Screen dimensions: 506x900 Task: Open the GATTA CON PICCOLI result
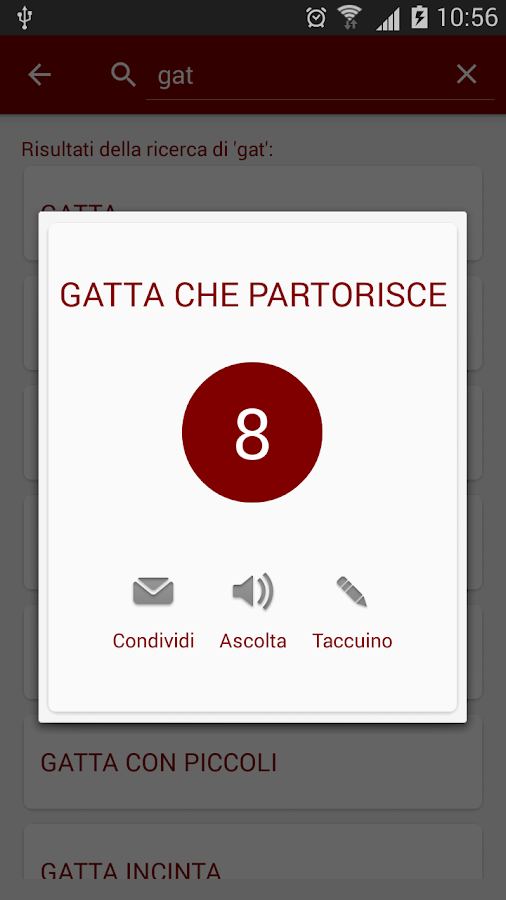[253, 762]
